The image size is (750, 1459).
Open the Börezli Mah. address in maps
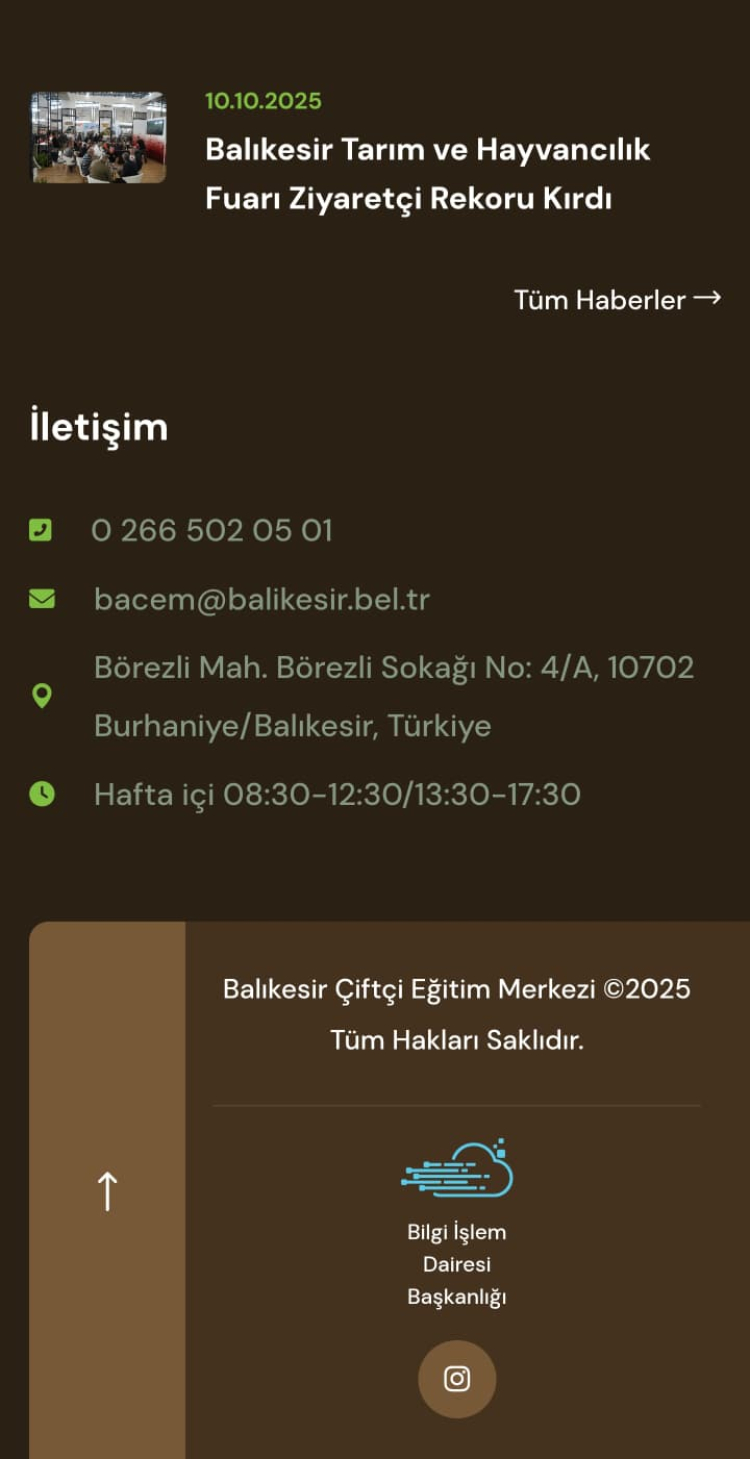pos(393,696)
